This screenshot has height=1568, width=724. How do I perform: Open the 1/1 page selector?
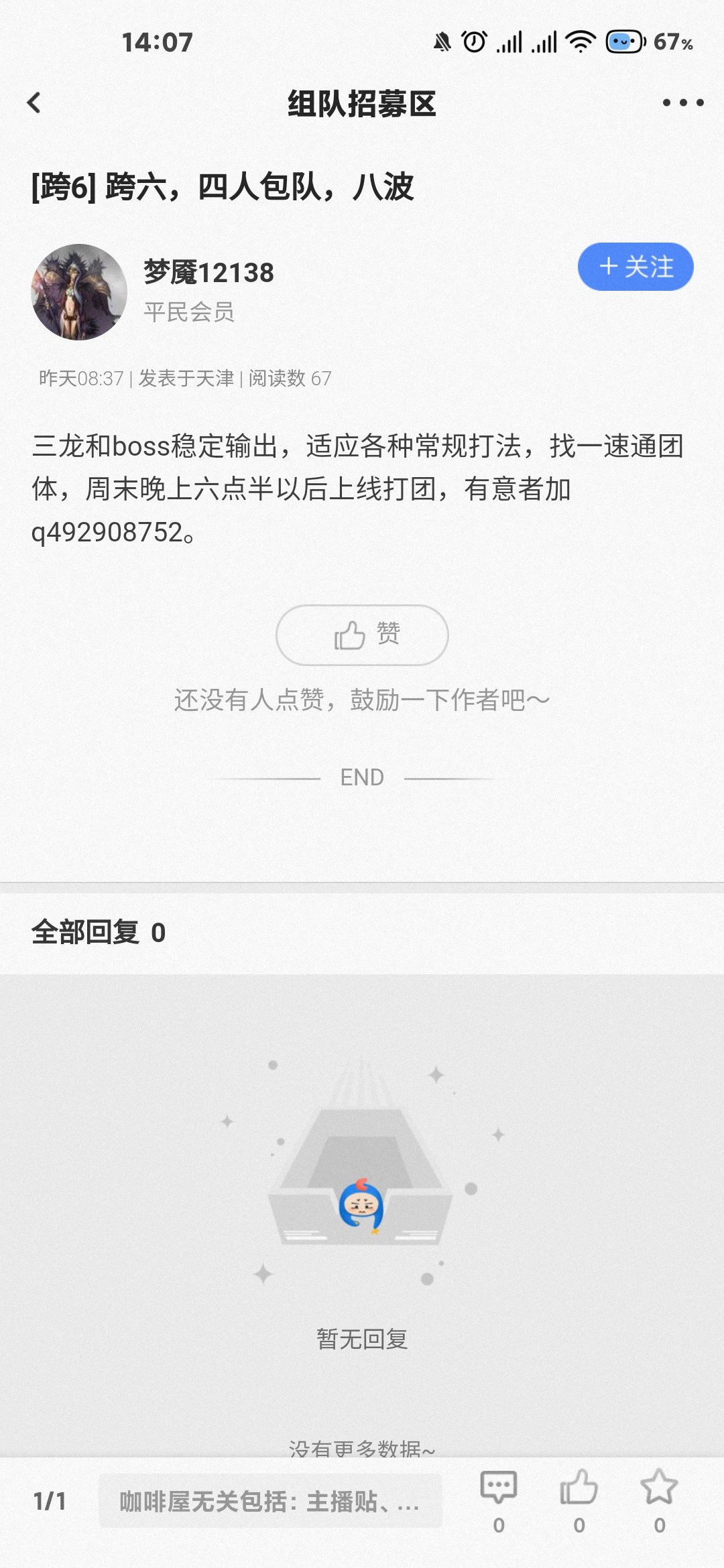(x=50, y=1502)
